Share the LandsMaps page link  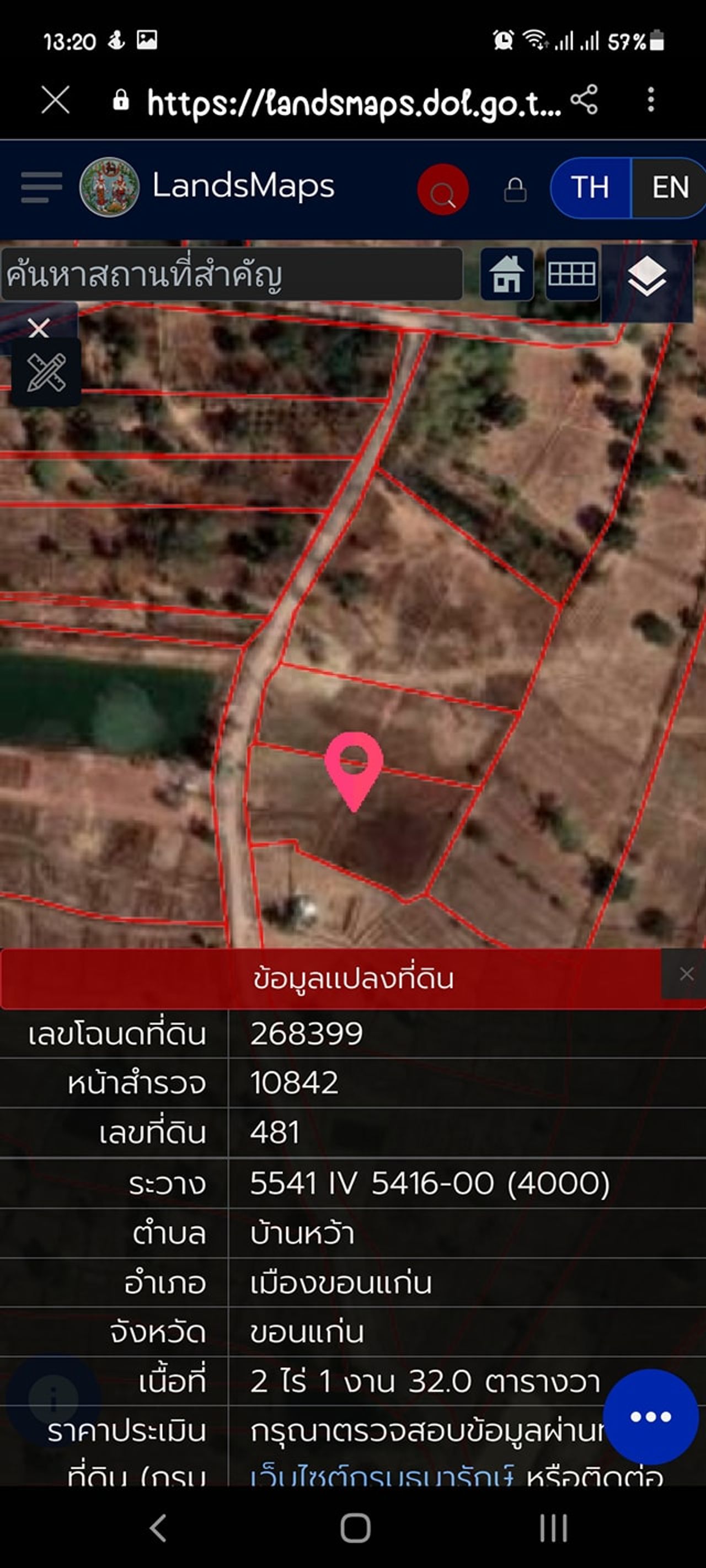(584, 100)
